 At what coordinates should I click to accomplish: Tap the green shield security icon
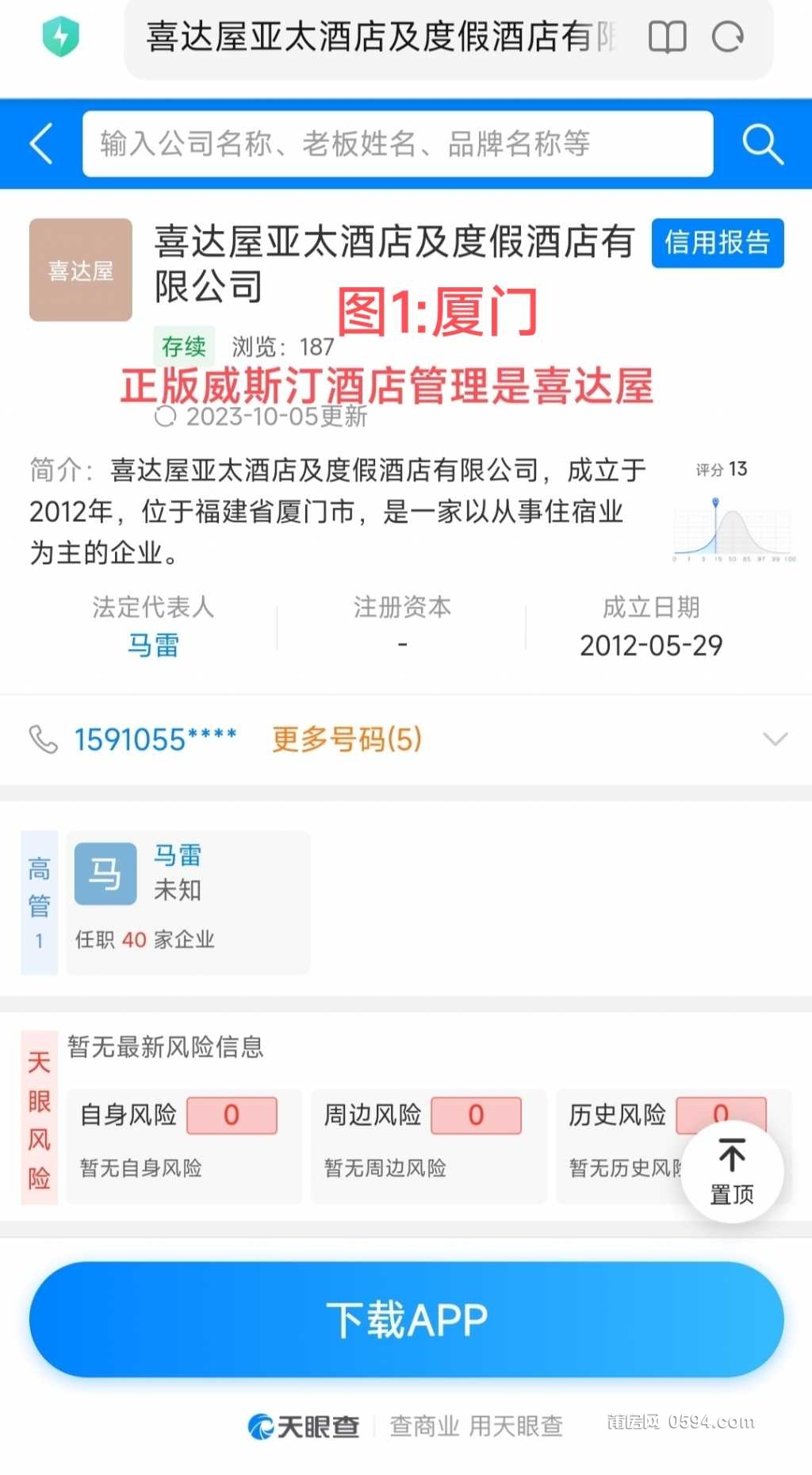60,36
